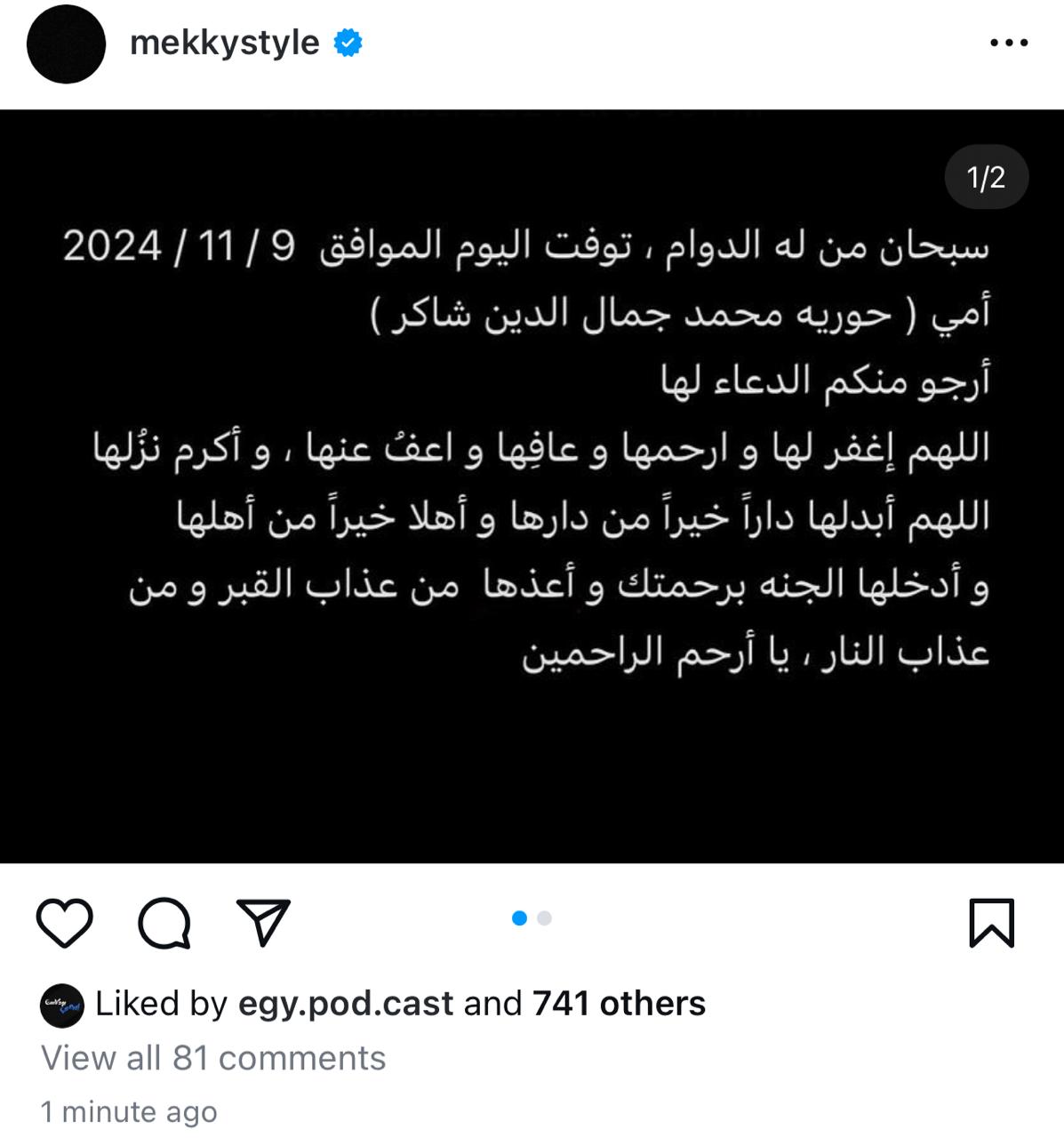Open the comment bubble icon
The height and width of the screenshot is (1138, 1064).
point(164,923)
